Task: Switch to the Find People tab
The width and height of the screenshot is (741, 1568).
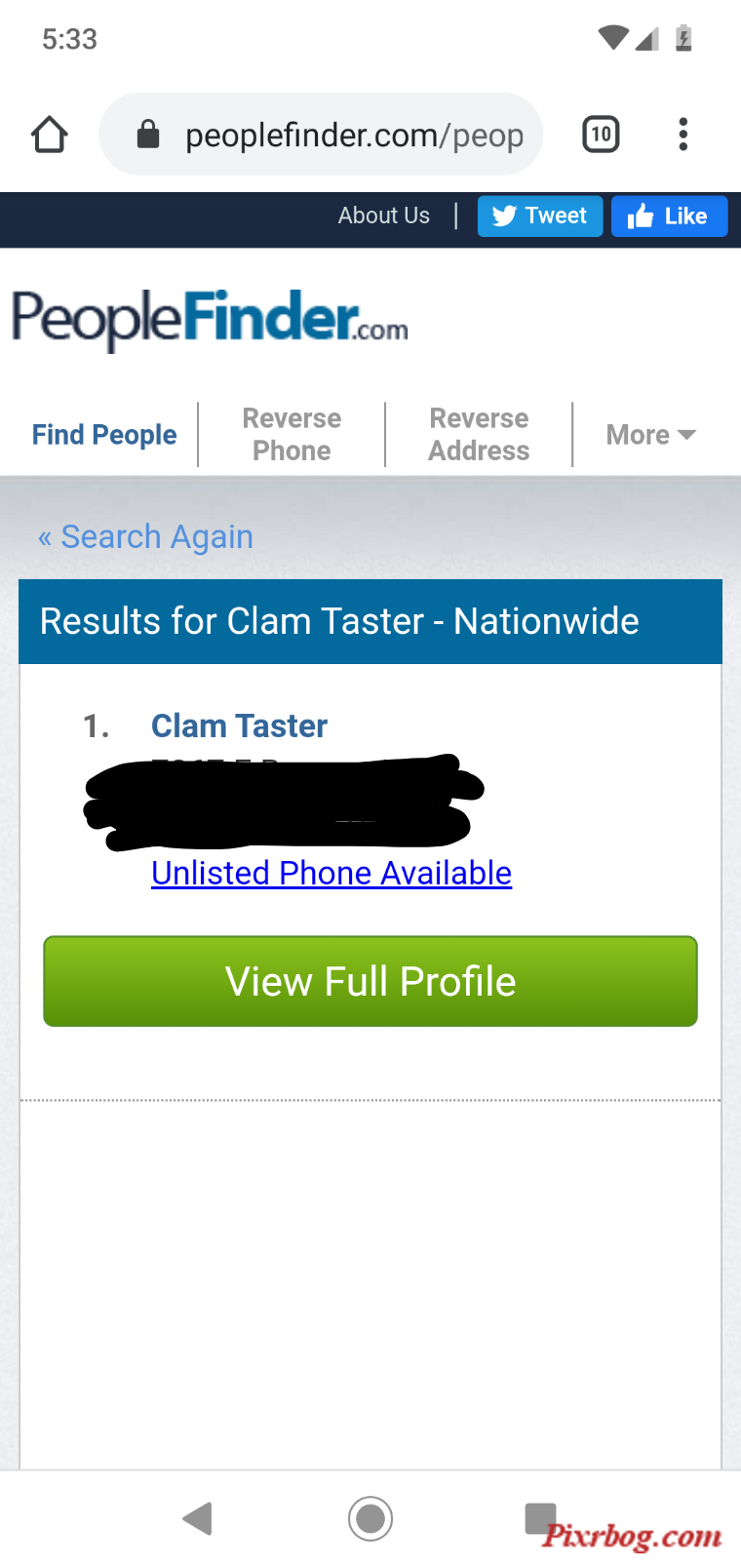Action: [x=104, y=435]
